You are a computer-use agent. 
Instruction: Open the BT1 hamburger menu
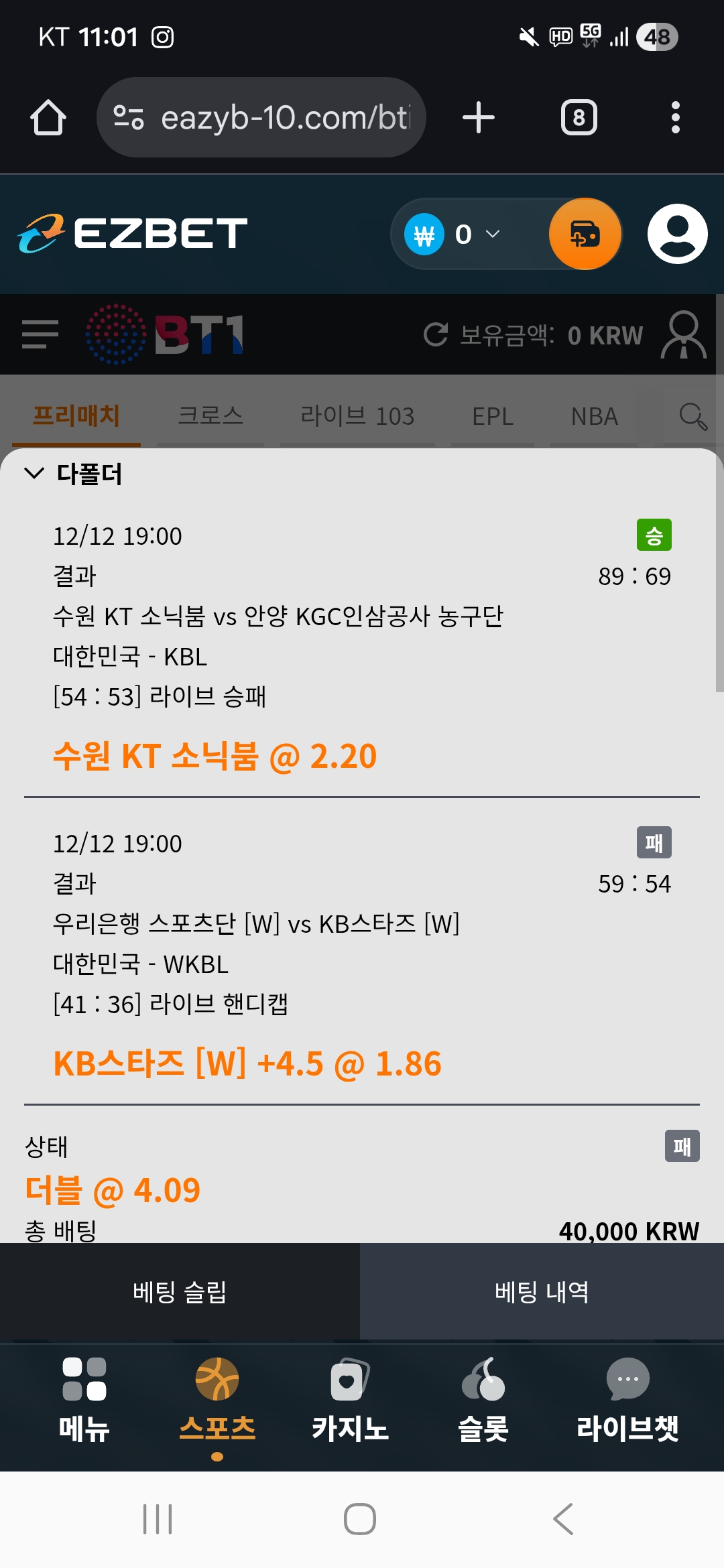click(40, 334)
